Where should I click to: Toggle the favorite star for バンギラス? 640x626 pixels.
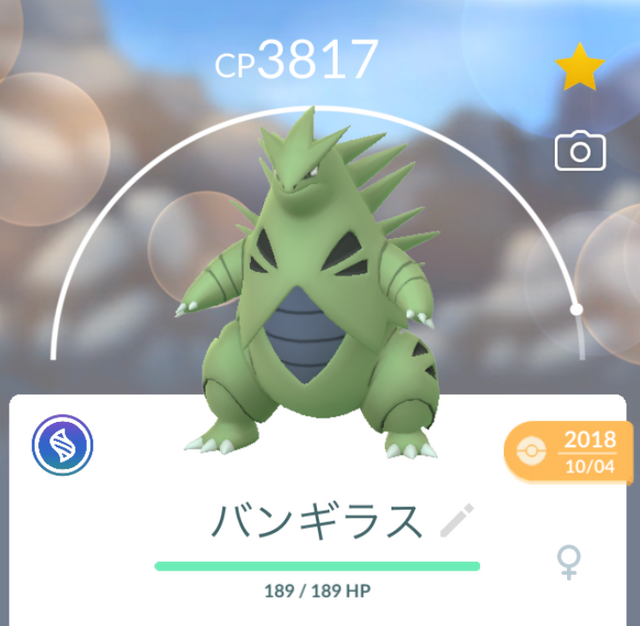pyautogui.click(x=580, y=72)
